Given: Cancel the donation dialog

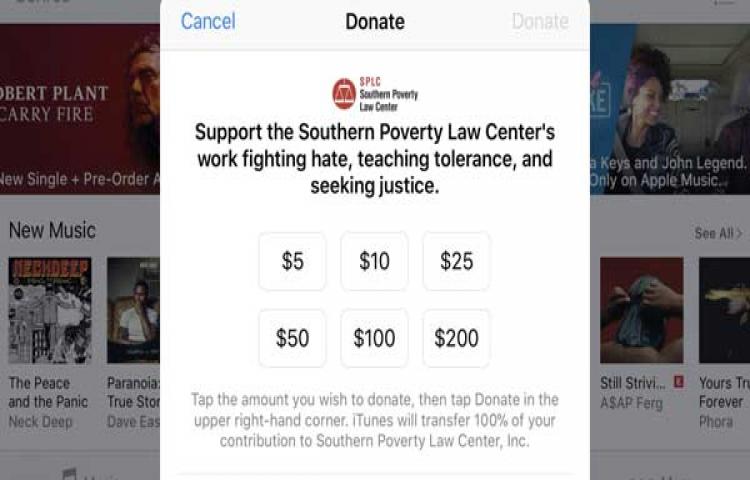Looking at the screenshot, I should click(x=208, y=21).
